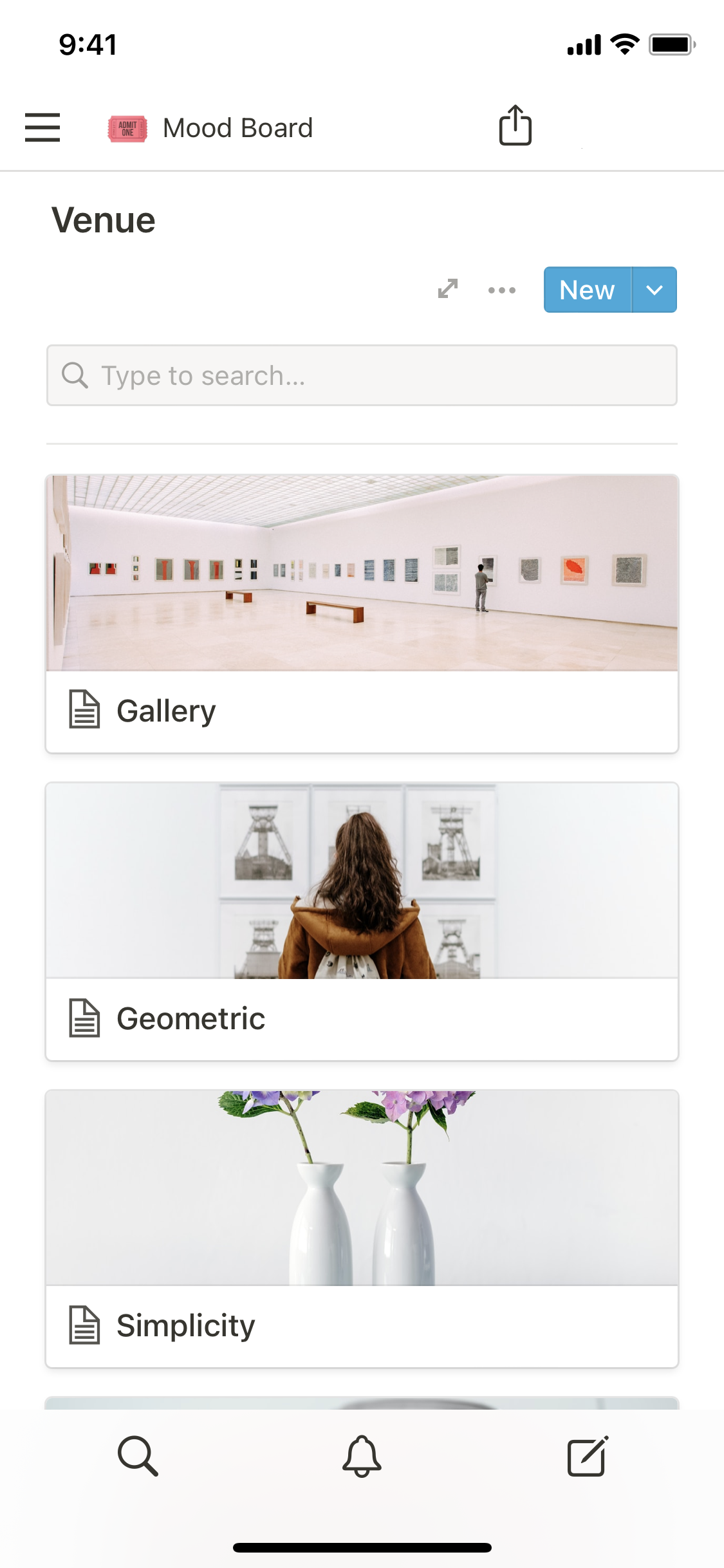The height and width of the screenshot is (1568, 724).
Task: Open the three-dot options menu
Action: click(x=501, y=290)
